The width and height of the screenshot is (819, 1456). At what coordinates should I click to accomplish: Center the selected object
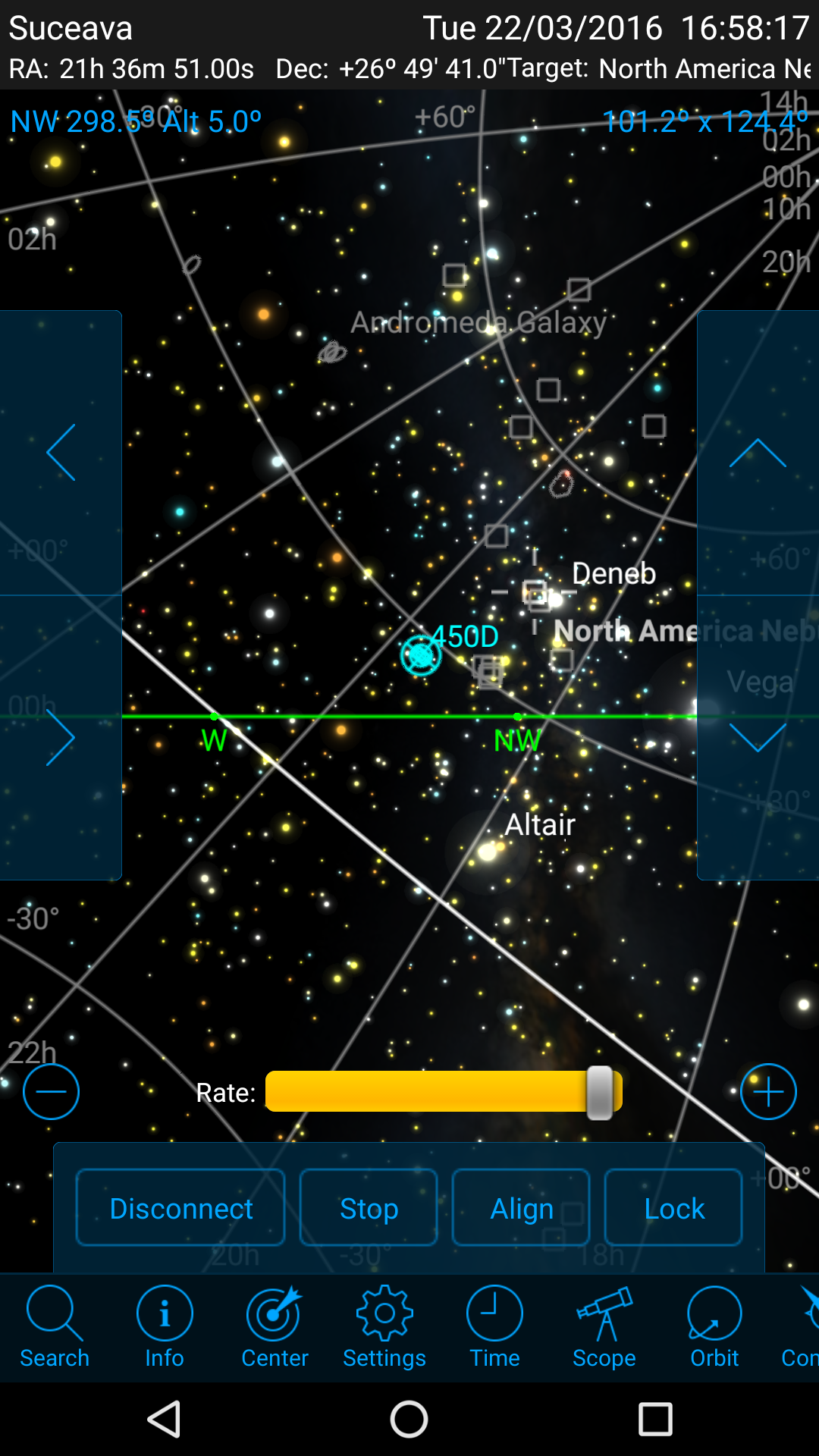275,1327
